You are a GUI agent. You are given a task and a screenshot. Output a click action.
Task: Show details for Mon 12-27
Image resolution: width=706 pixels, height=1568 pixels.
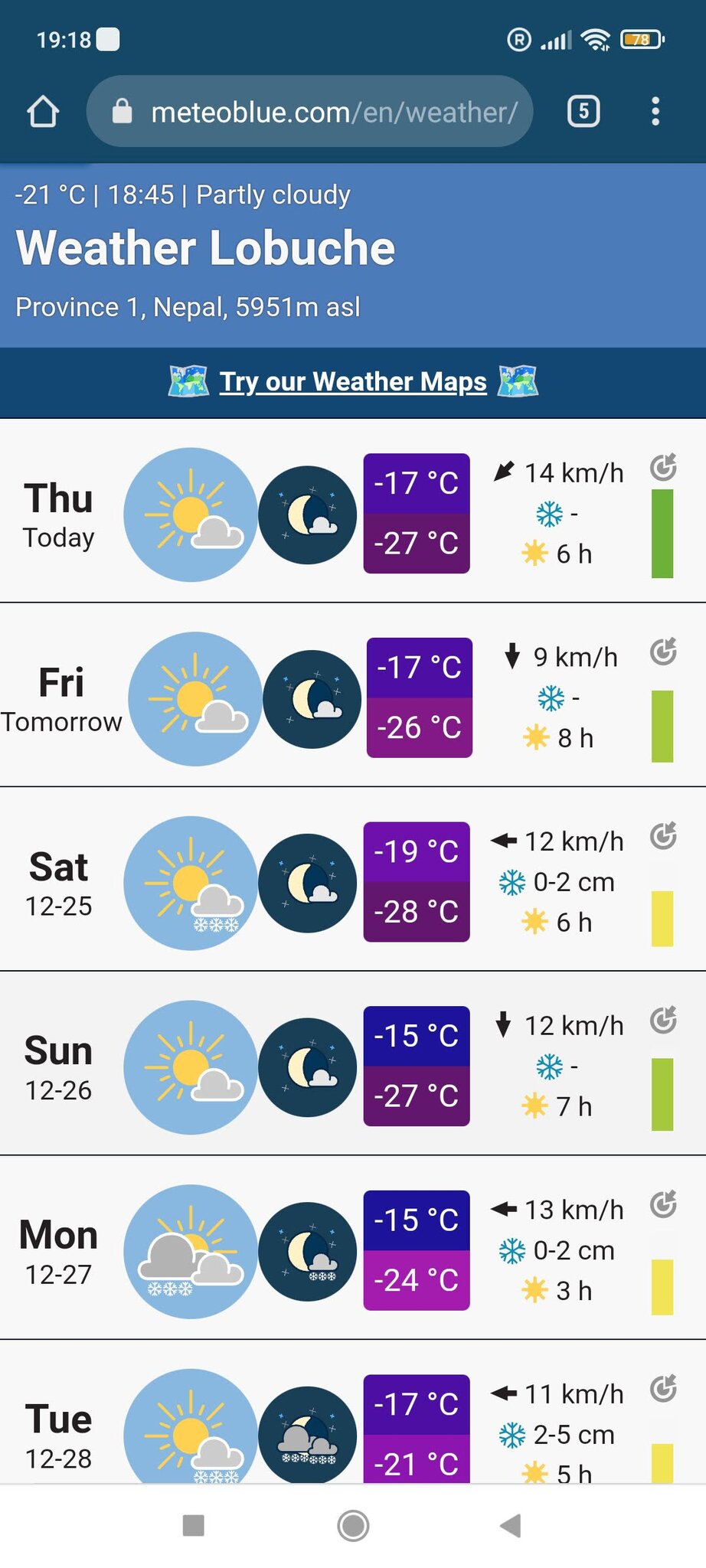(x=353, y=1248)
